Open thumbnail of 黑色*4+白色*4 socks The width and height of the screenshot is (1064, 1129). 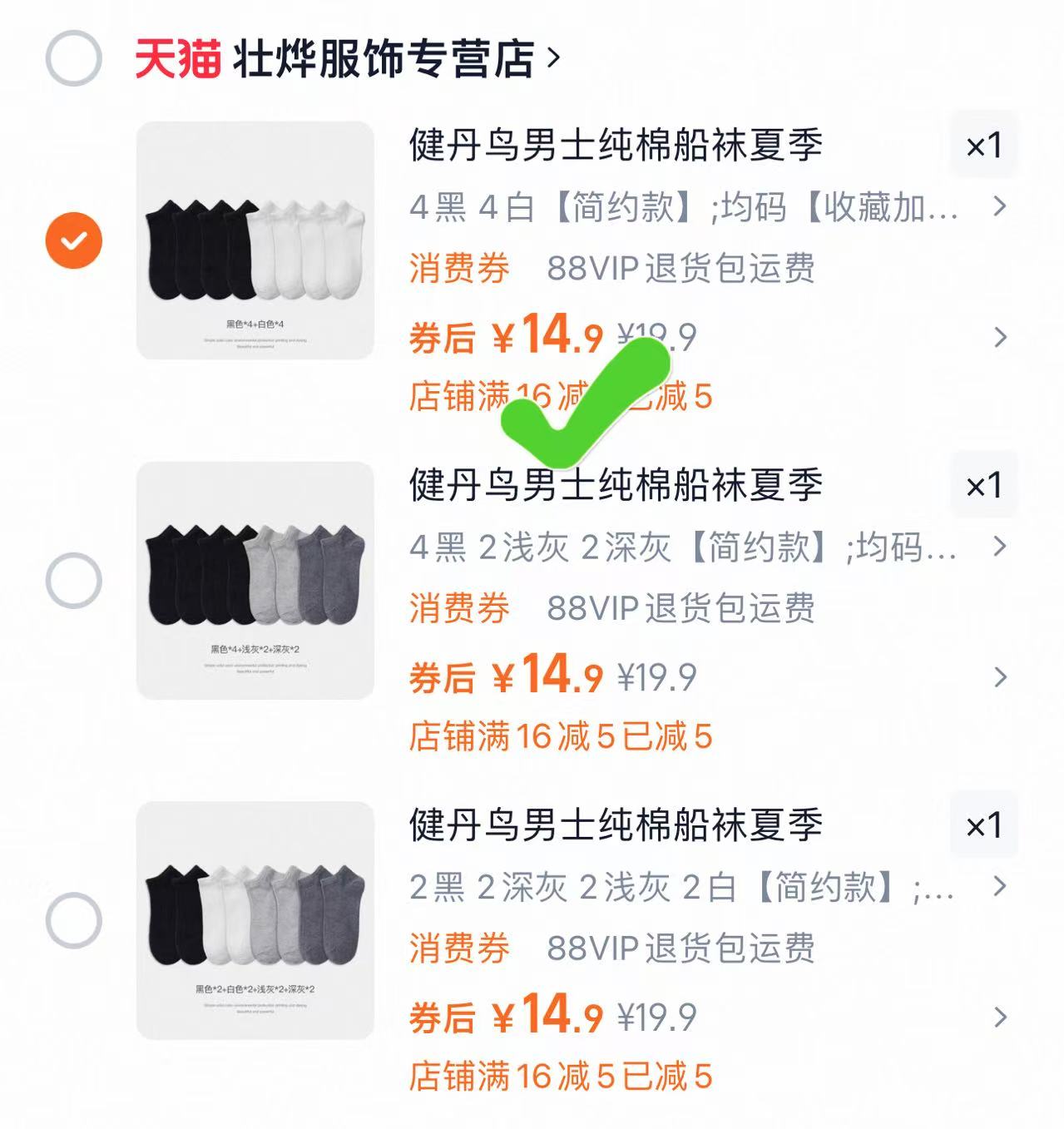[255, 241]
